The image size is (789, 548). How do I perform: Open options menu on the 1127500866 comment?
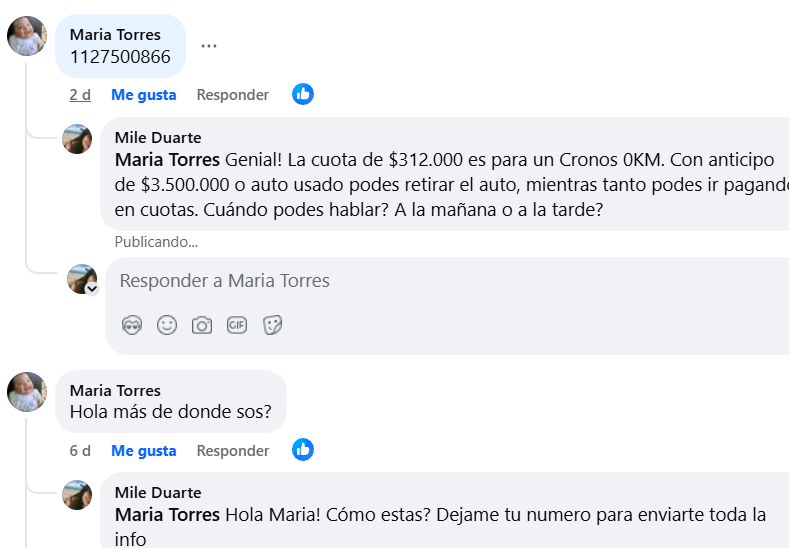pos(208,46)
